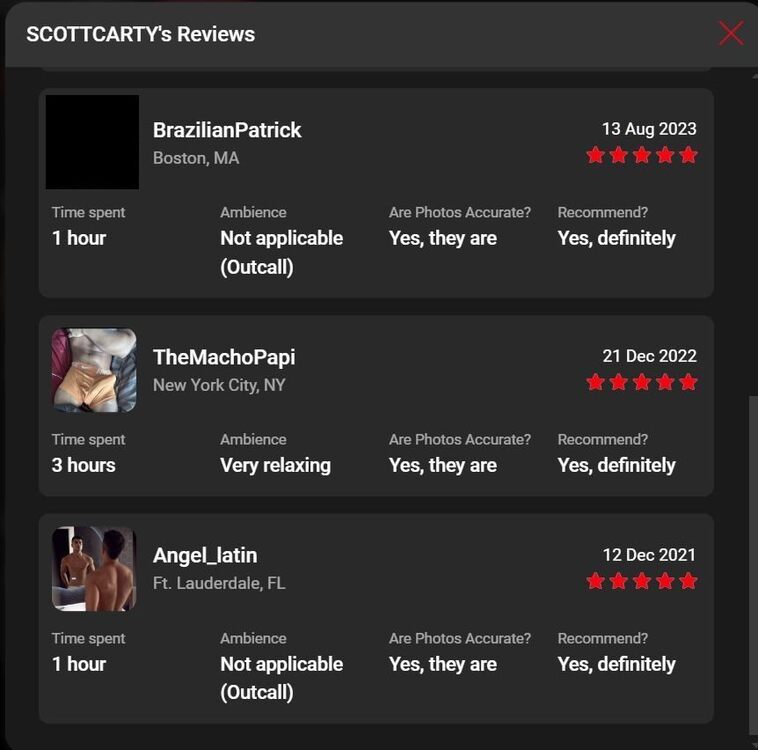Screen dimensions: 758x750
Task: Open Angel_latin's profile picture
Action: pyautogui.click(x=94, y=568)
